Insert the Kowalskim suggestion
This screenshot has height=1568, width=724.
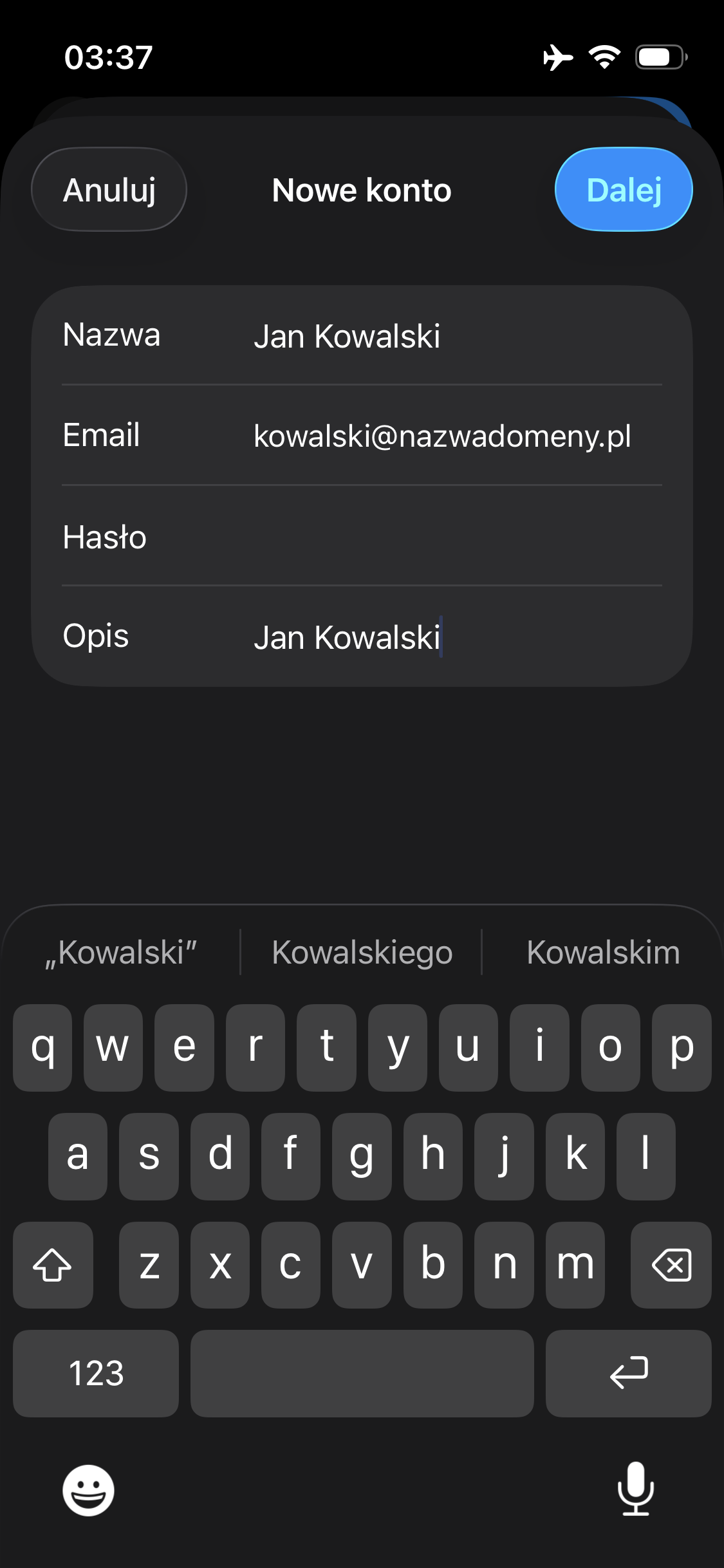point(603,953)
